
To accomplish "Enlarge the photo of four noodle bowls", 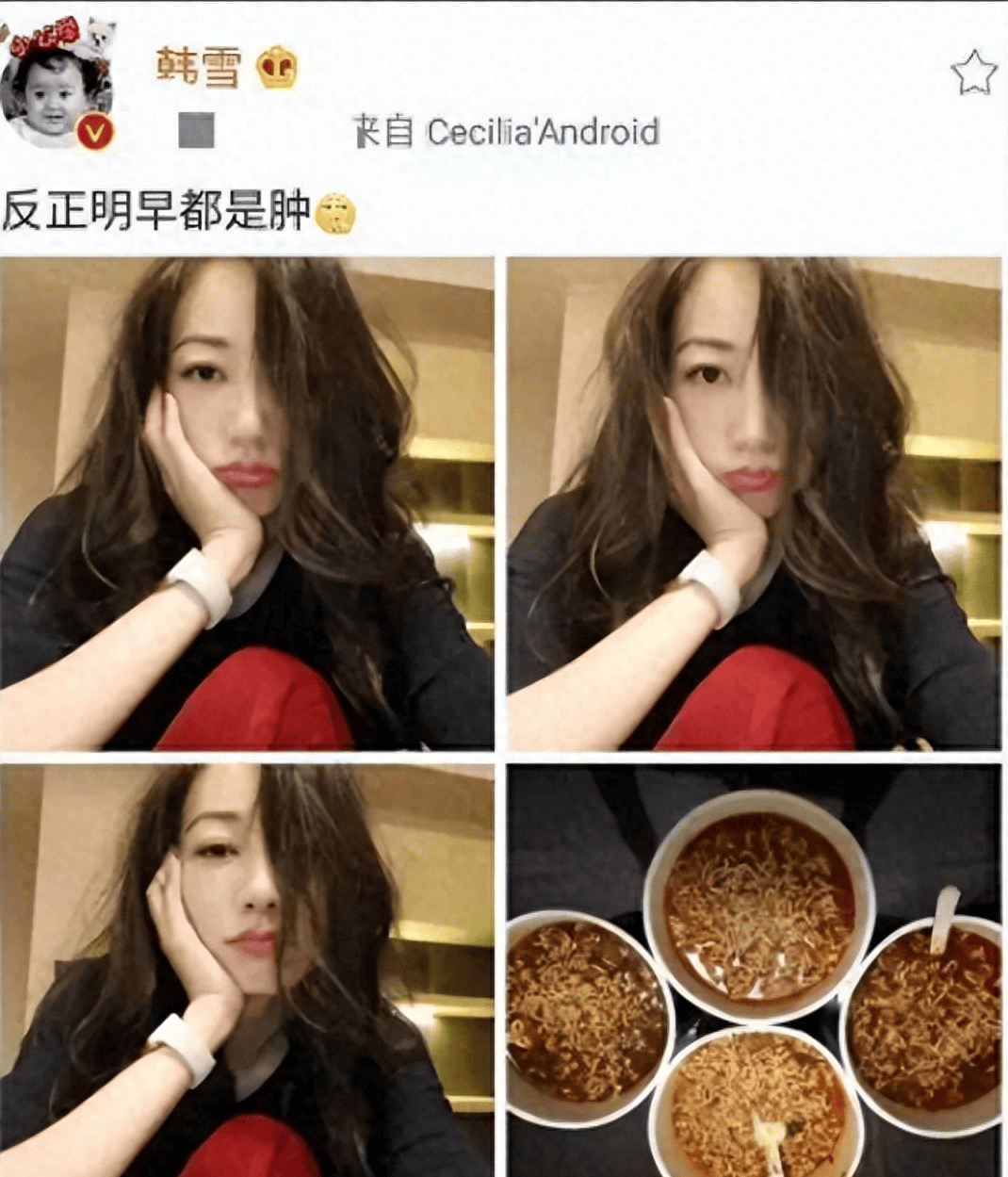I will pos(754,969).
